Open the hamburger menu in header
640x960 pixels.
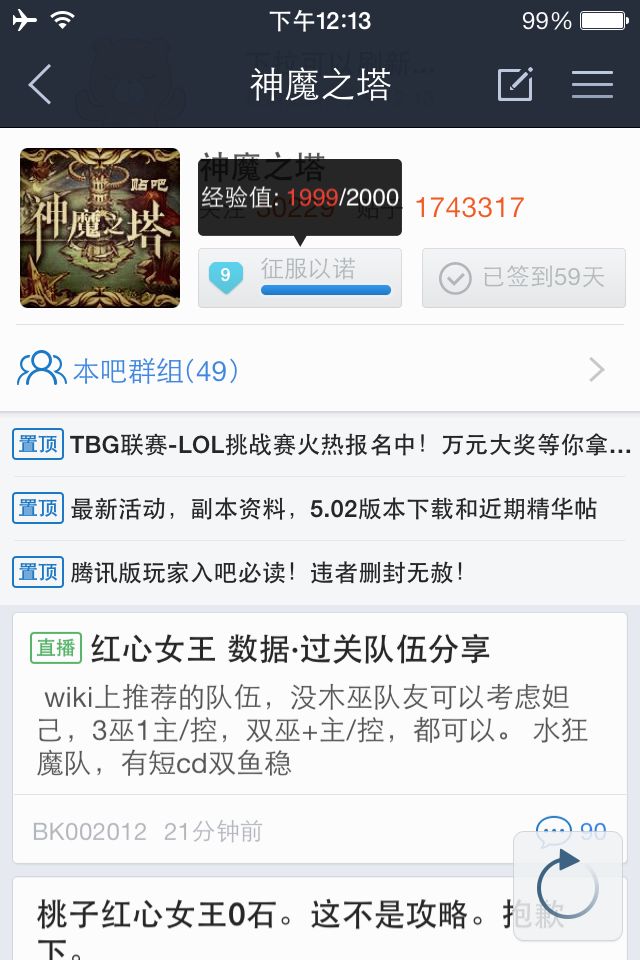(592, 84)
